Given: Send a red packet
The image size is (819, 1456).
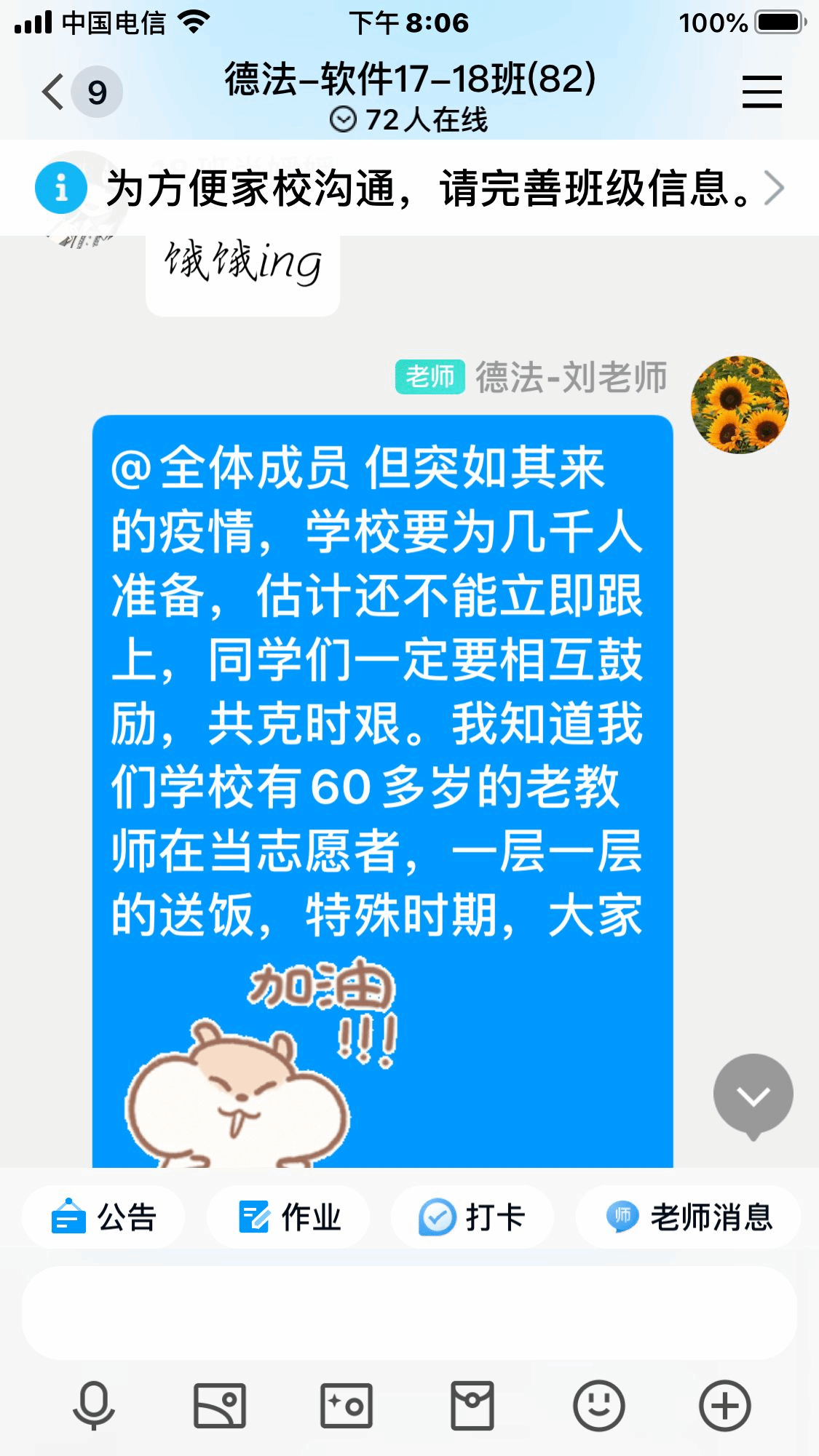Looking at the screenshot, I should [x=472, y=1406].
